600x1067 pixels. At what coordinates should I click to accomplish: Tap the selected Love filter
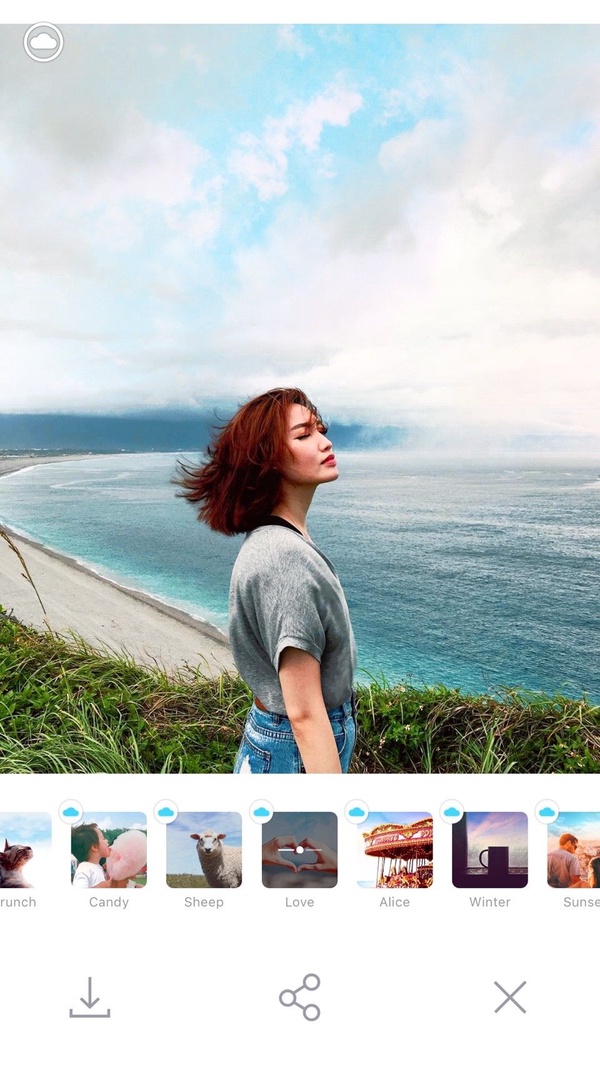(x=299, y=849)
